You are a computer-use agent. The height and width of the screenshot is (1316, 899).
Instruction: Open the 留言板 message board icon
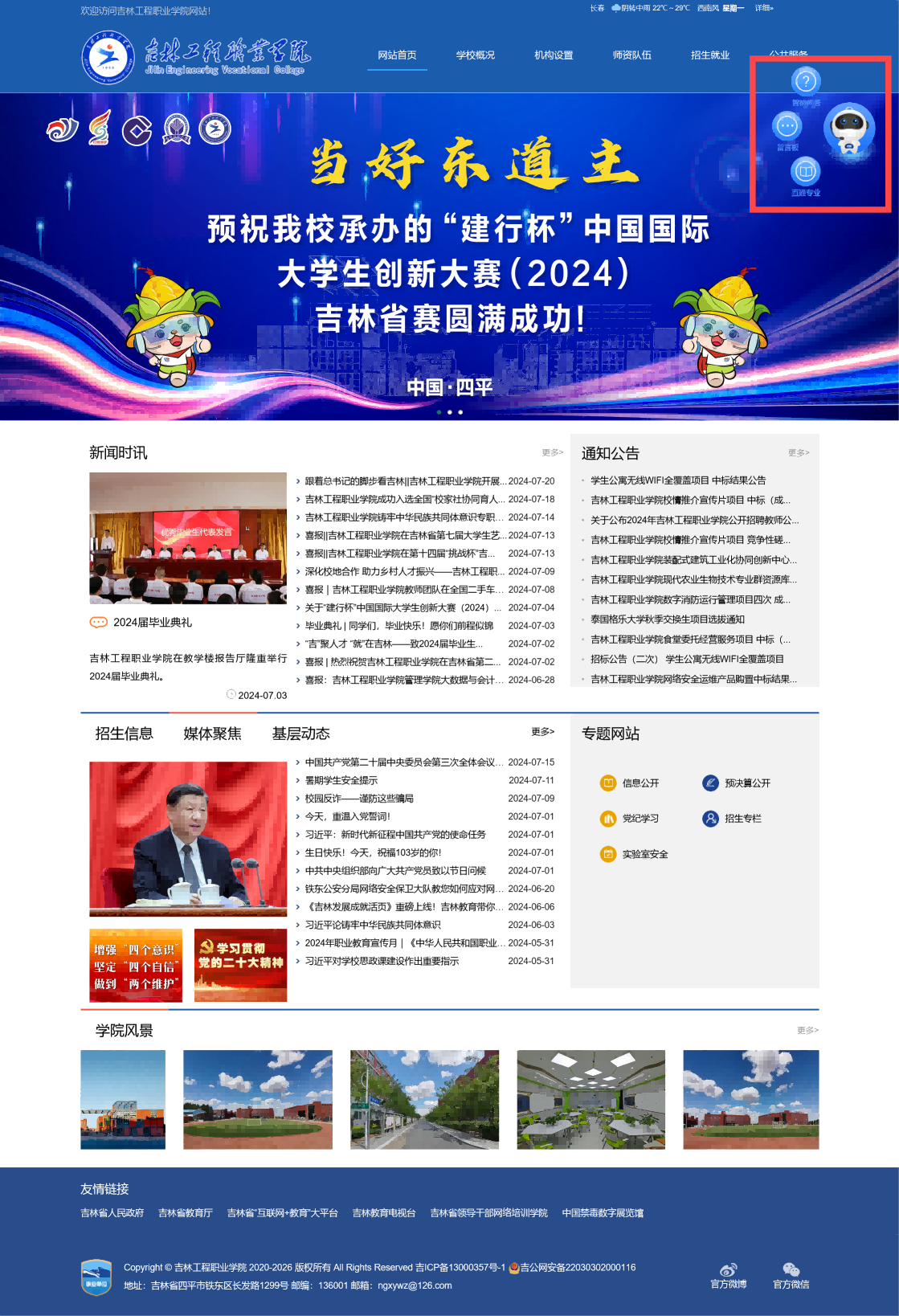tap(787, 126)
